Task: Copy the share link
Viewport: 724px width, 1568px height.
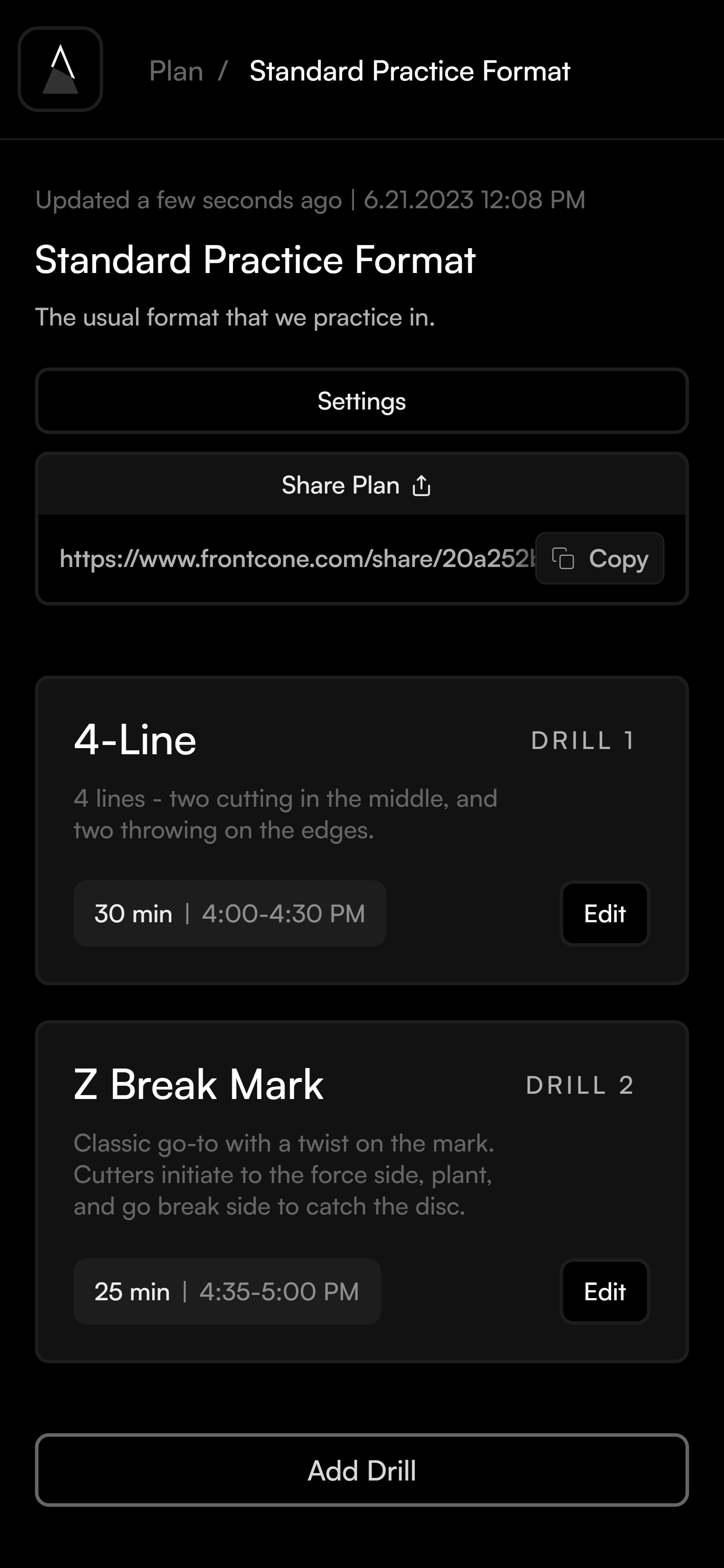Action: click(599, 558)
